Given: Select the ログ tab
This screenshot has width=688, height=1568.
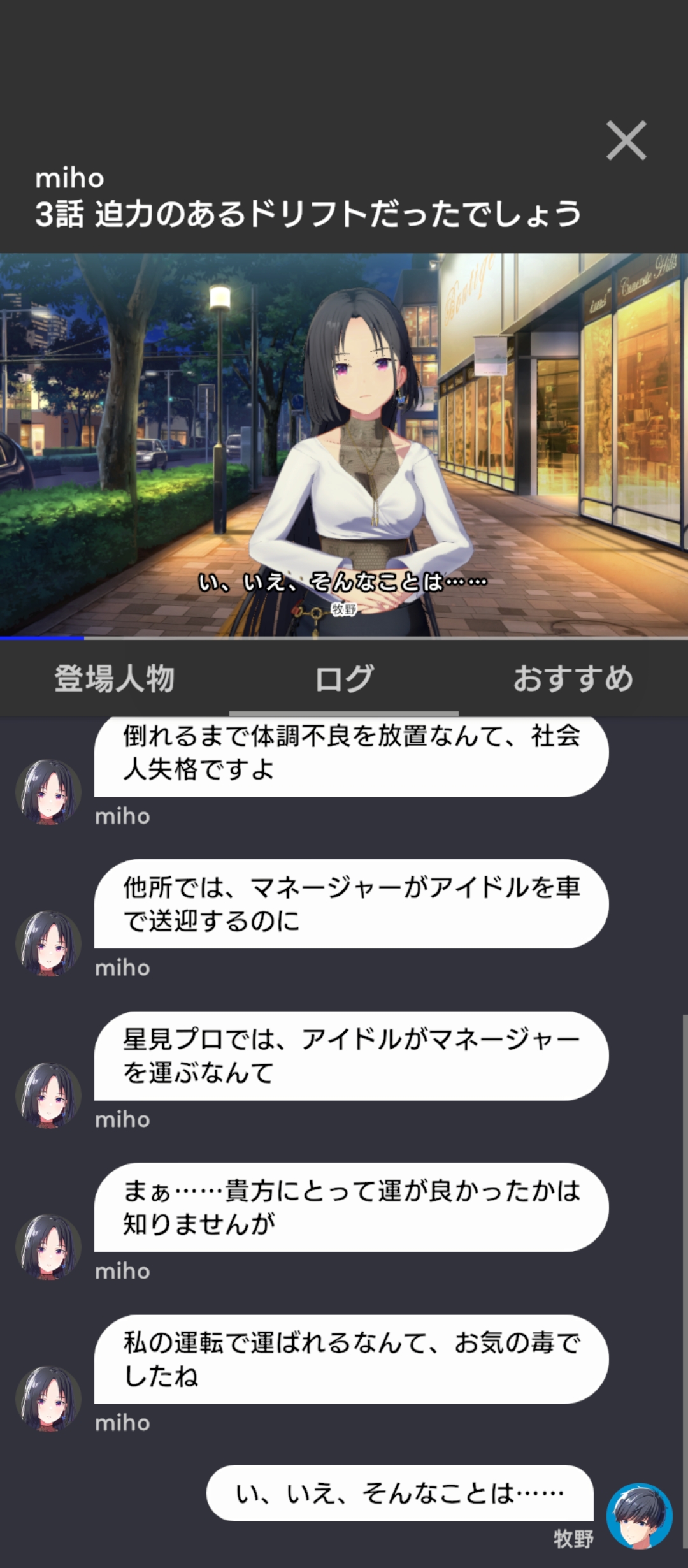Looking at the screenshot, I should click(x=344, y=678).
